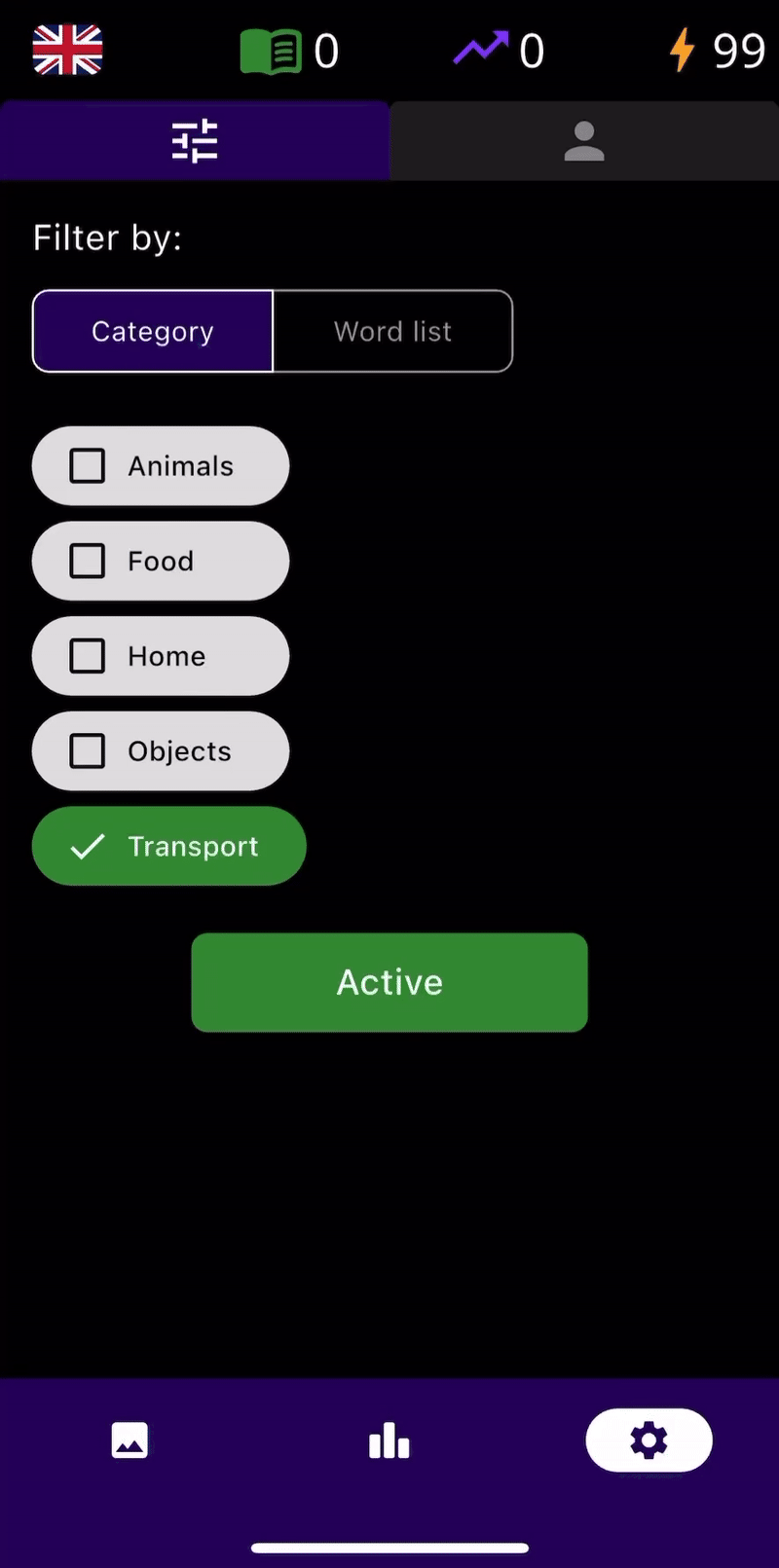Tap the UK flag language selector
779x1568 pixels.
click(x=67, y=51)
